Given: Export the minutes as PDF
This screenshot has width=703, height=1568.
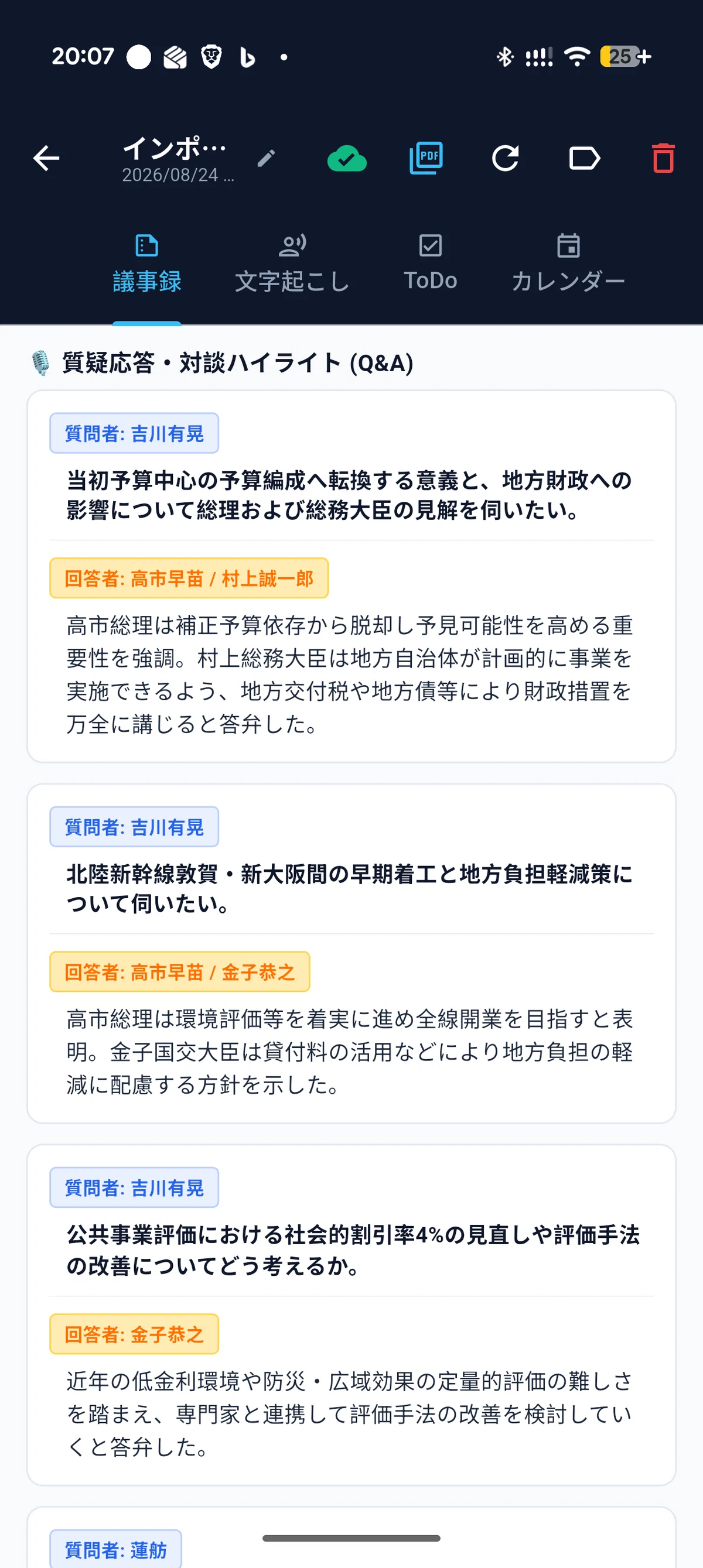Looking at the screenshot, I should tap(426, 158).
